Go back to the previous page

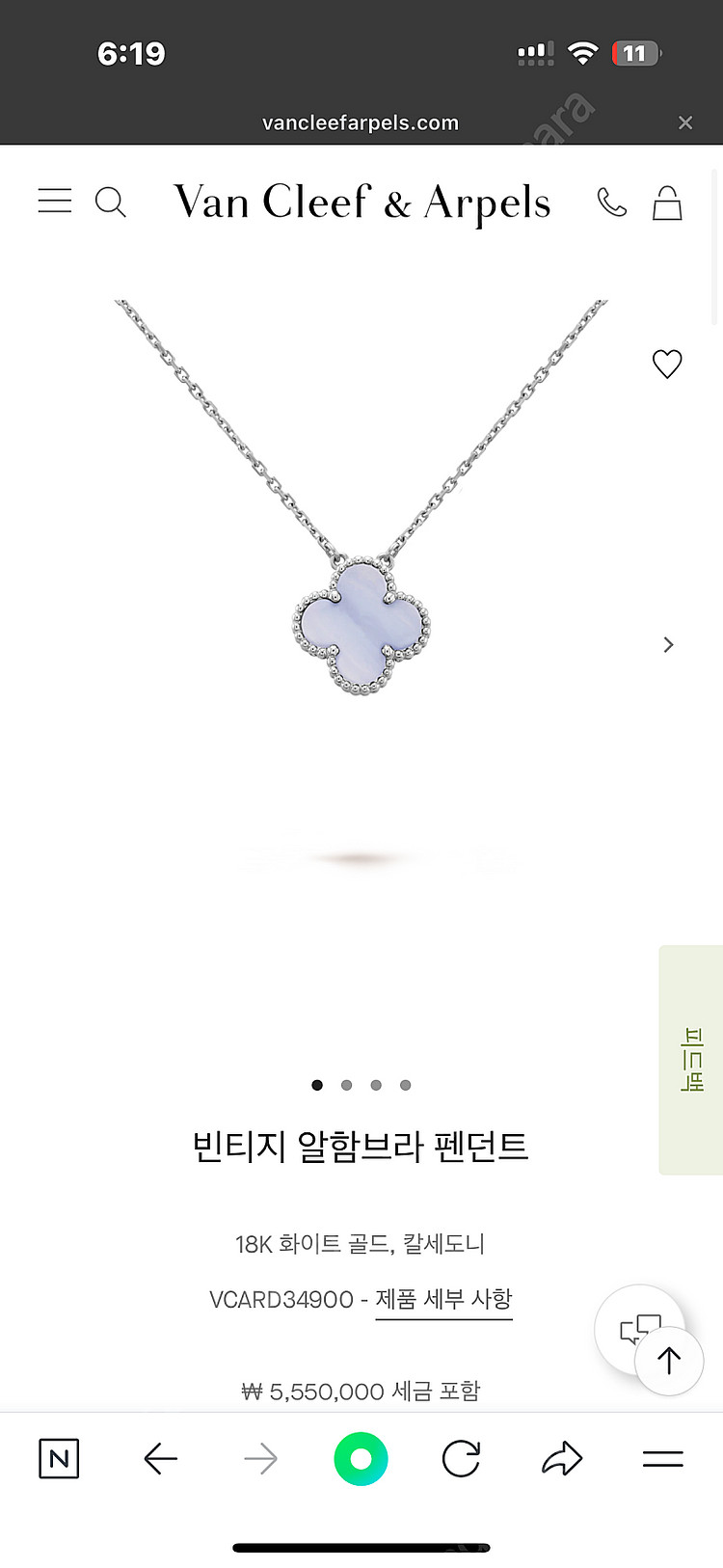click(x=160, y=1459)
